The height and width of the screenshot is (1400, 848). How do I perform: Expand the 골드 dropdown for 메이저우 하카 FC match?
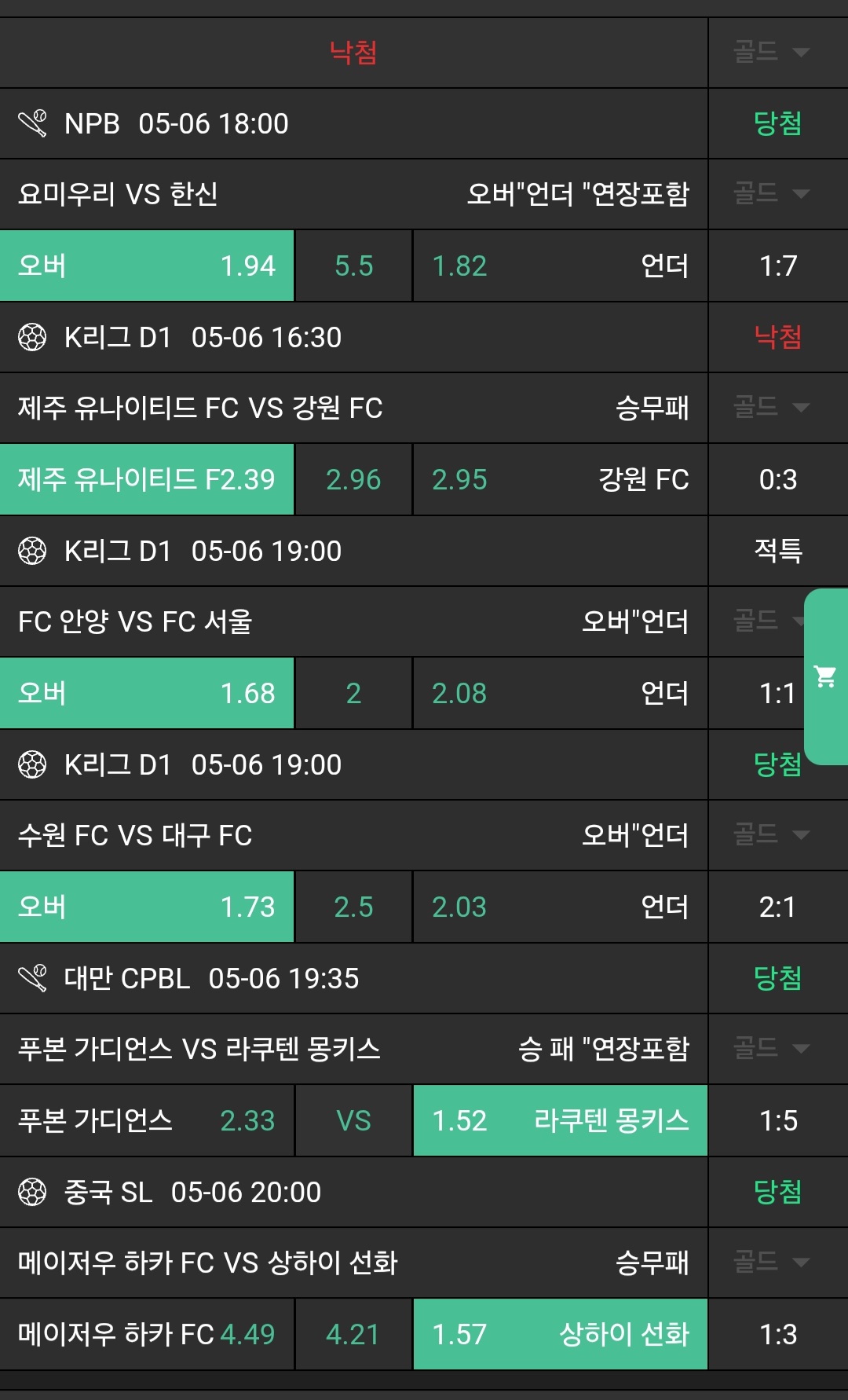tap(771, 1262)
